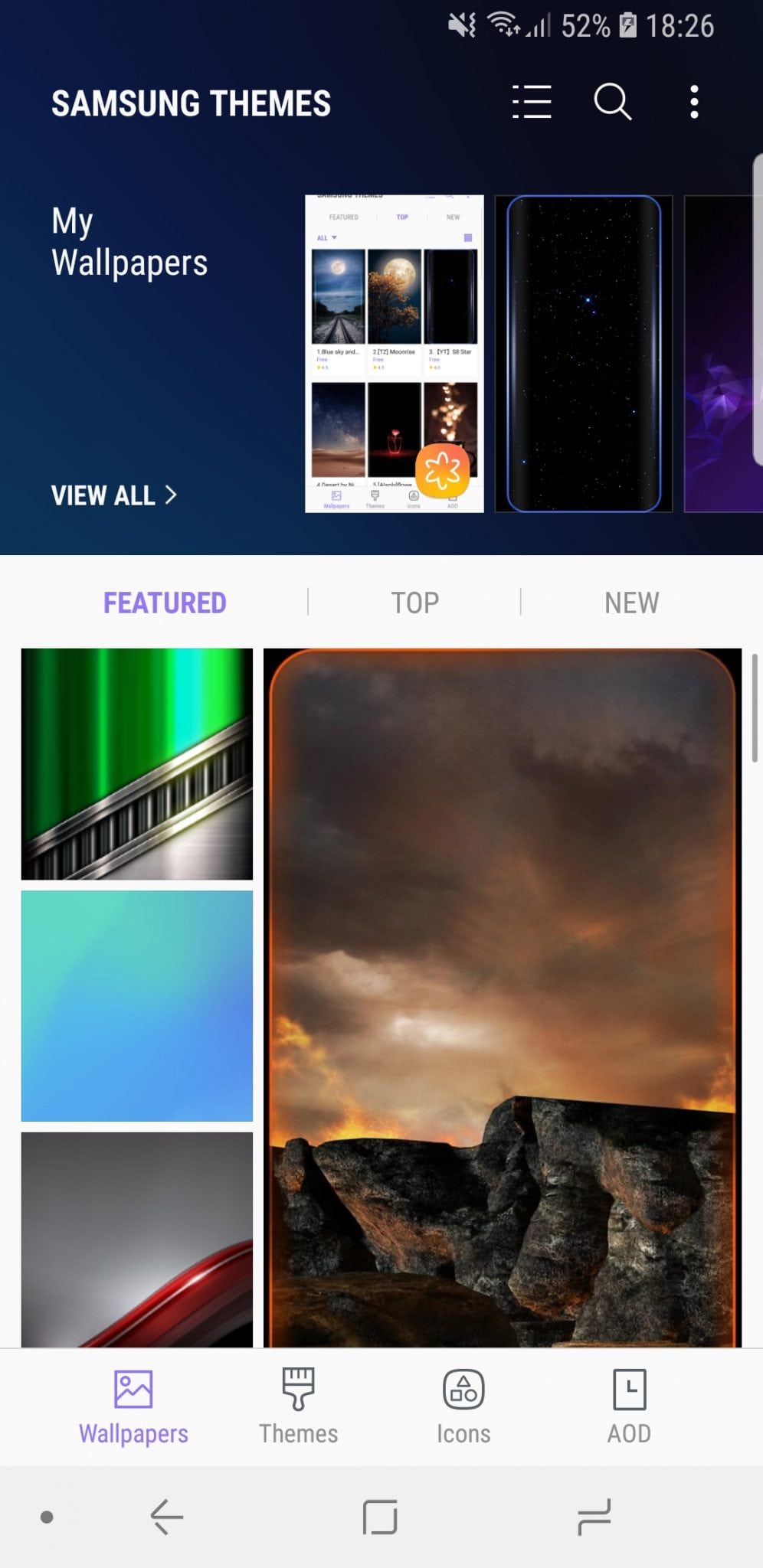Screen dimensions: 763x1568
Task: Open search in Samsung Themes
Action: pos(613,102)
